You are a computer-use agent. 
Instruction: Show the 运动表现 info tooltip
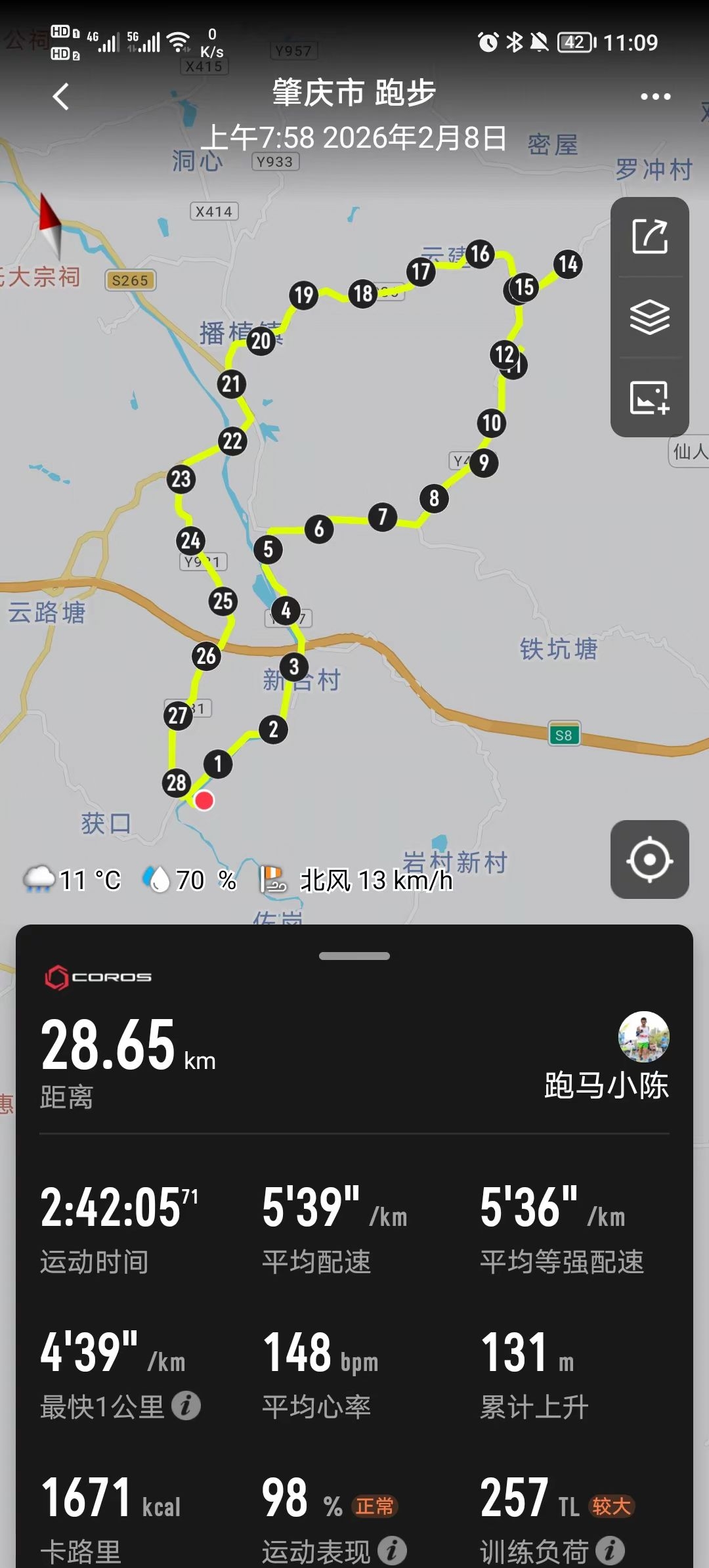click(x=393, y=1551)
